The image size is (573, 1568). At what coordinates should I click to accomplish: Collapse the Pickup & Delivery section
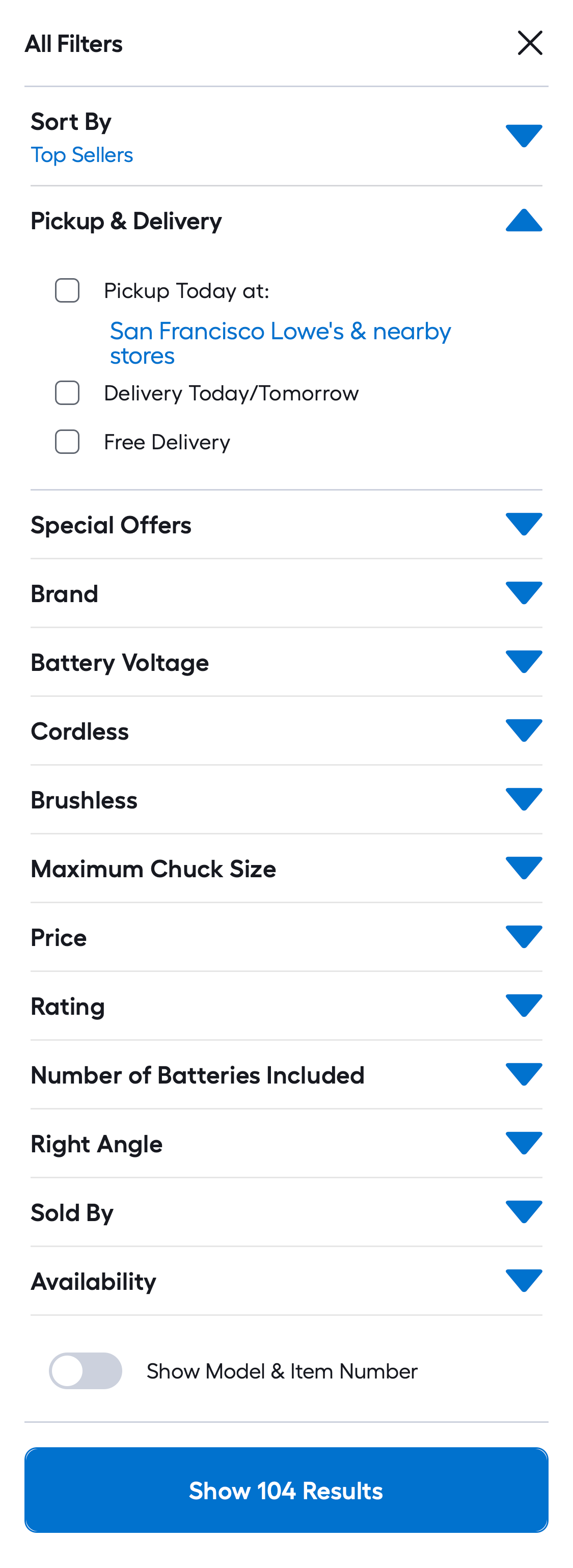(524, 221)
